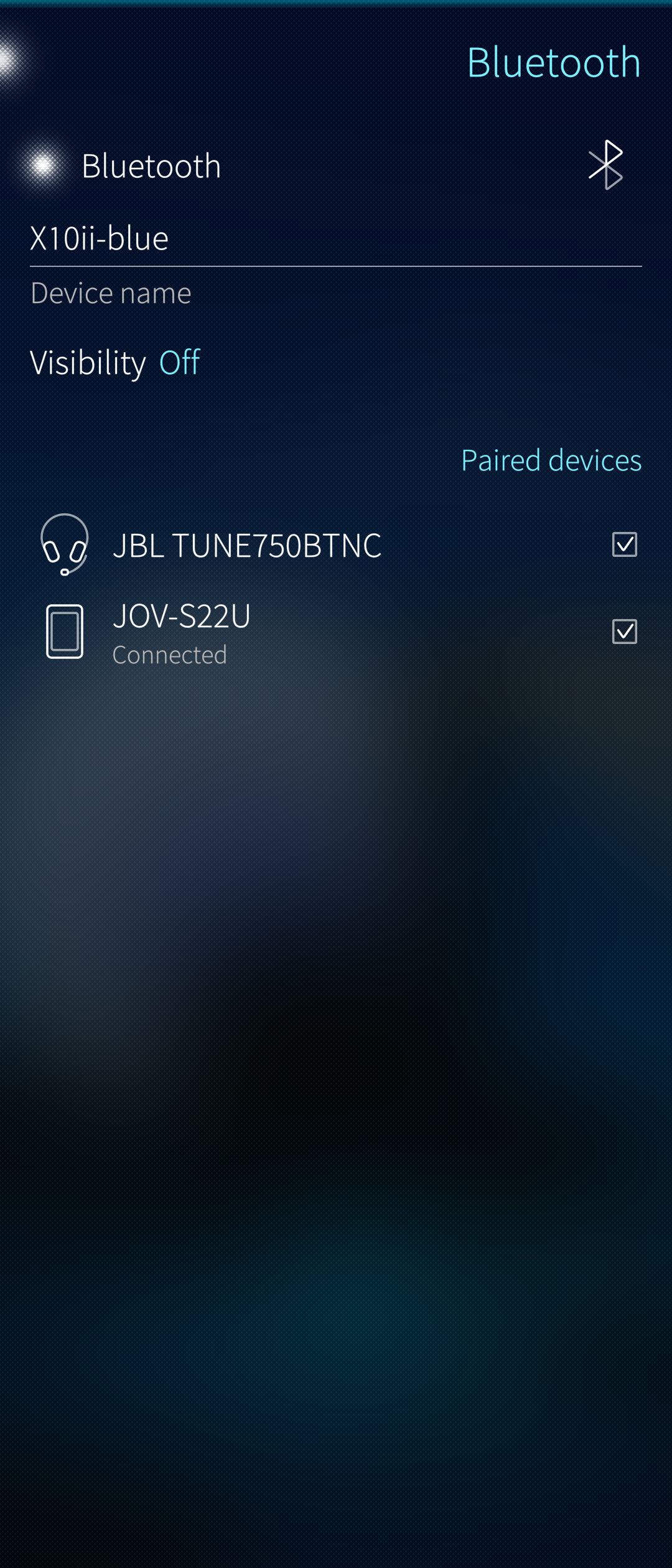Open the JOV-S22U connected device
Image resolution: width=672 pixels, height=1568 pixels.
coord(182,632)
